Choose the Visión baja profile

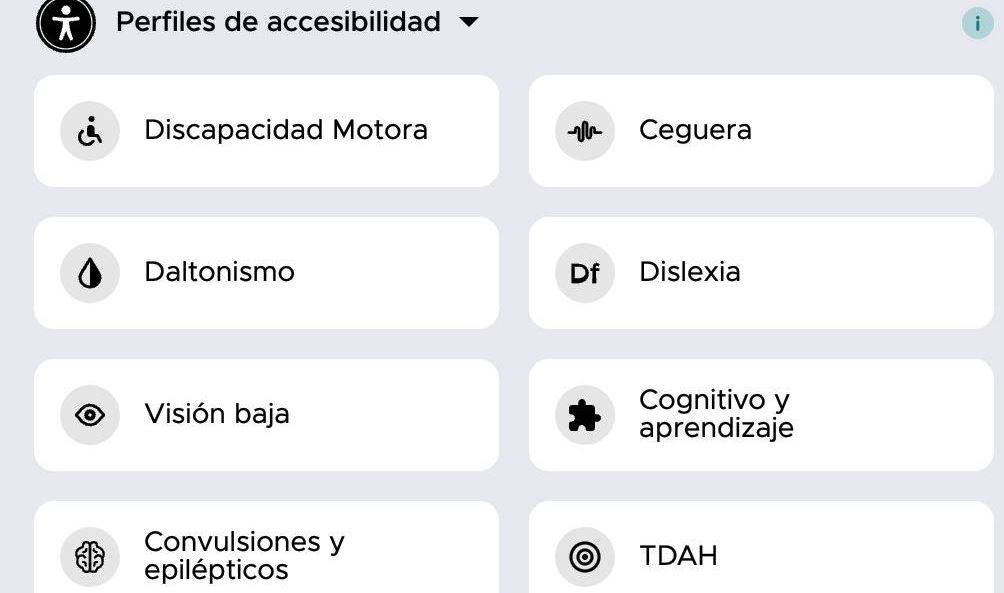point(266,415)
